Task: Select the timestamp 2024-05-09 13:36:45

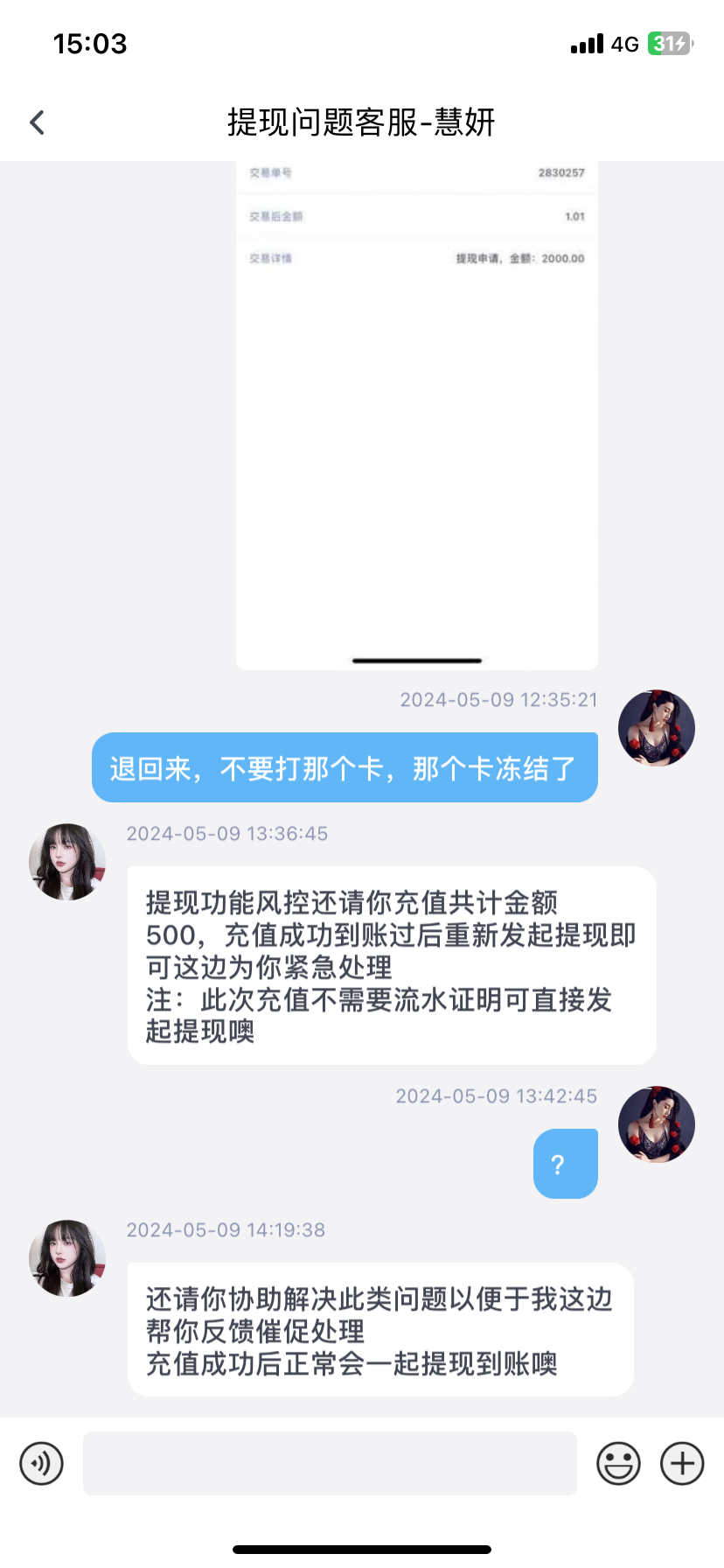Action: [x=226, y=834]
